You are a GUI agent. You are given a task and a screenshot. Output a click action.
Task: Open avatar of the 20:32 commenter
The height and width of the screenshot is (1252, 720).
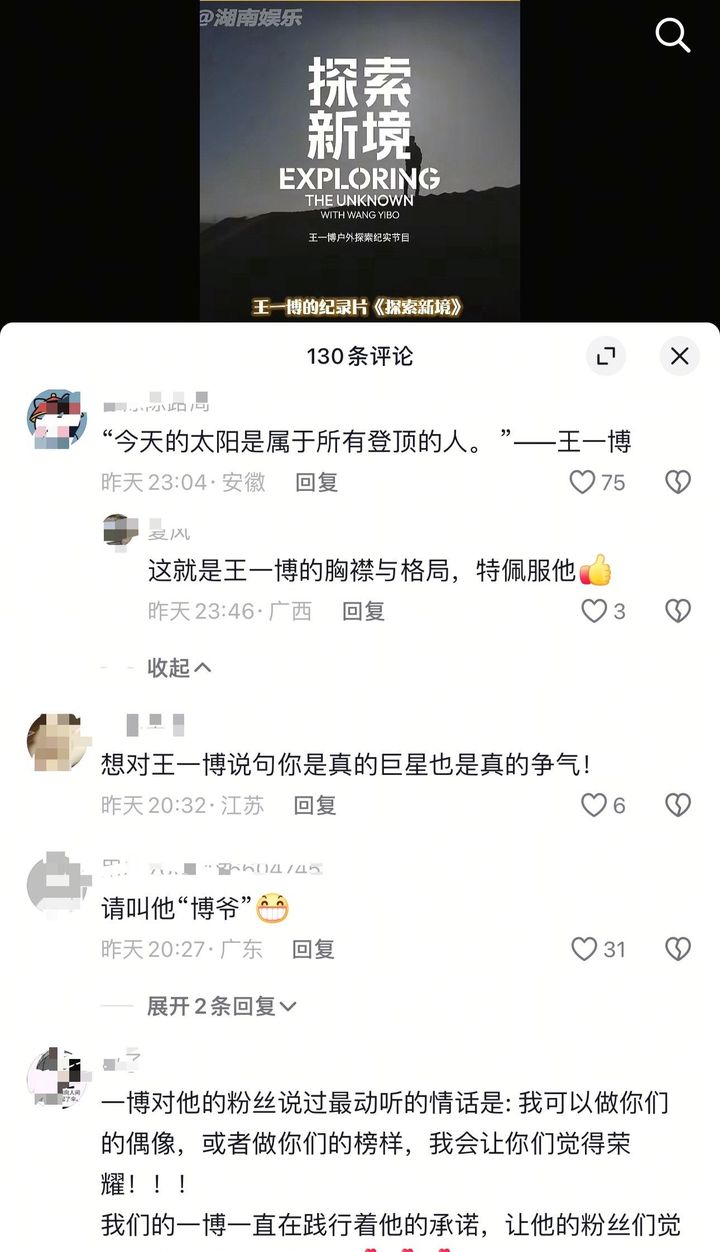(56, 742)
